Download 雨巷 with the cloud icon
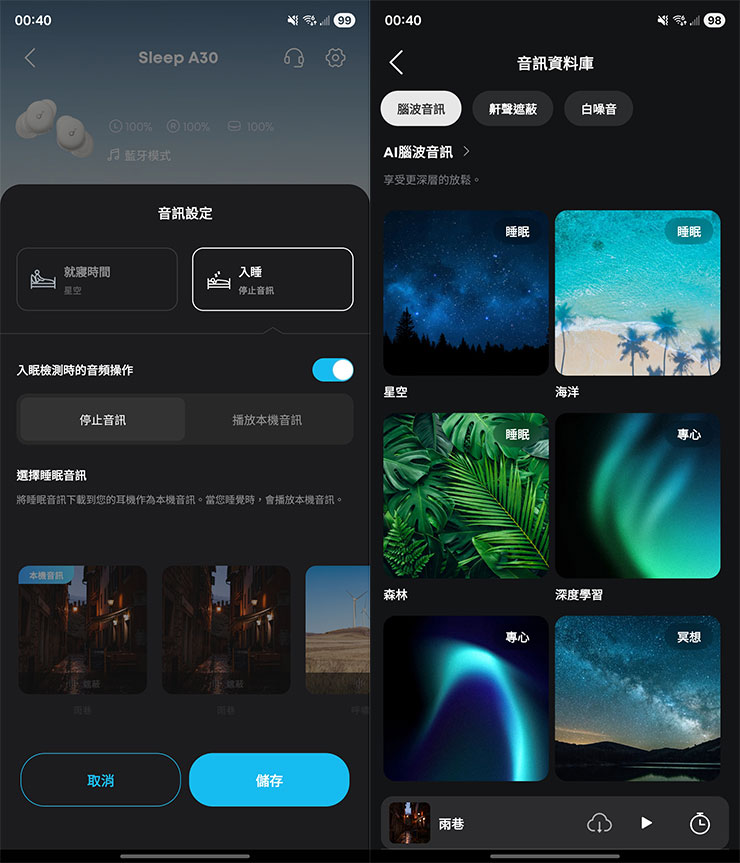The width and height of the screenshot is (740, 863). [599, 823]
